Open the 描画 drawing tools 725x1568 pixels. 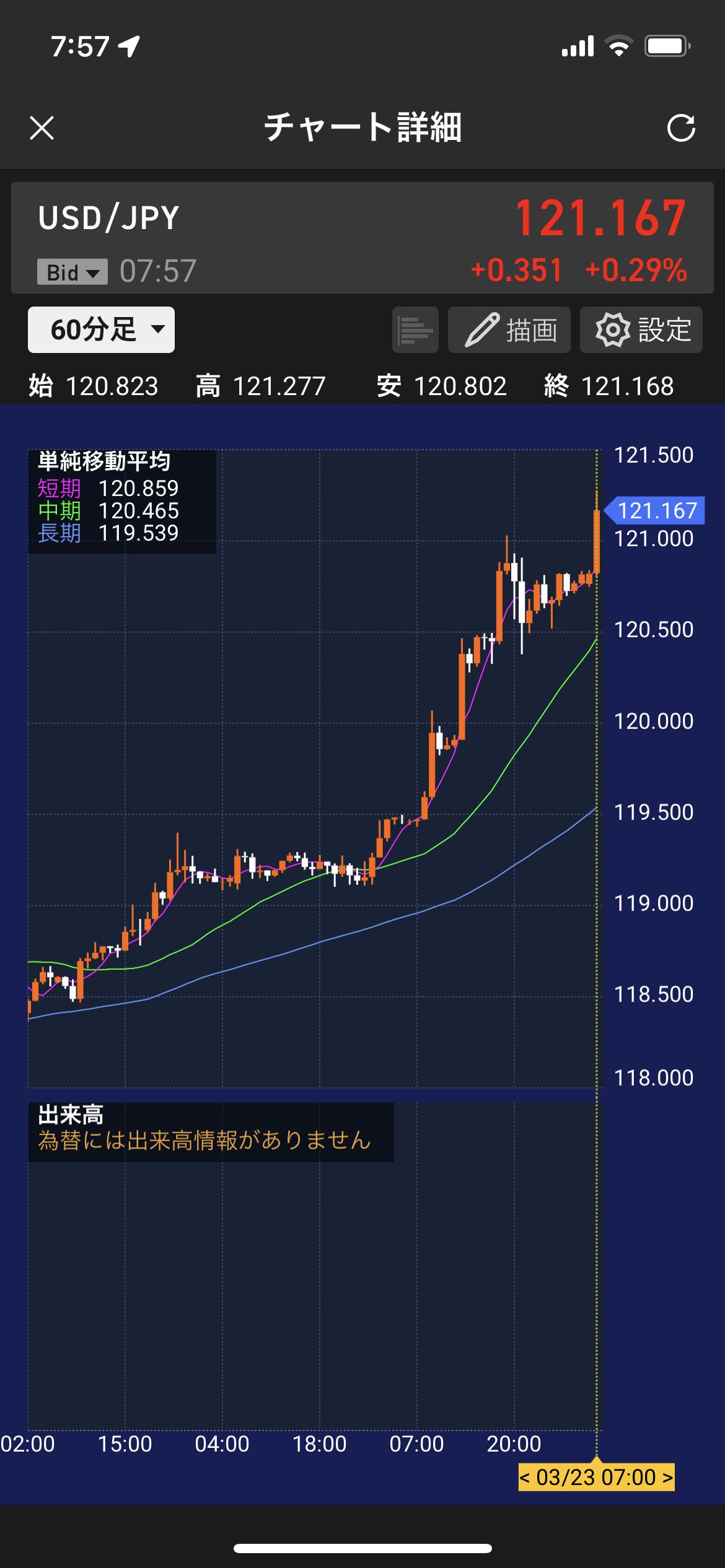coord(509,330)
